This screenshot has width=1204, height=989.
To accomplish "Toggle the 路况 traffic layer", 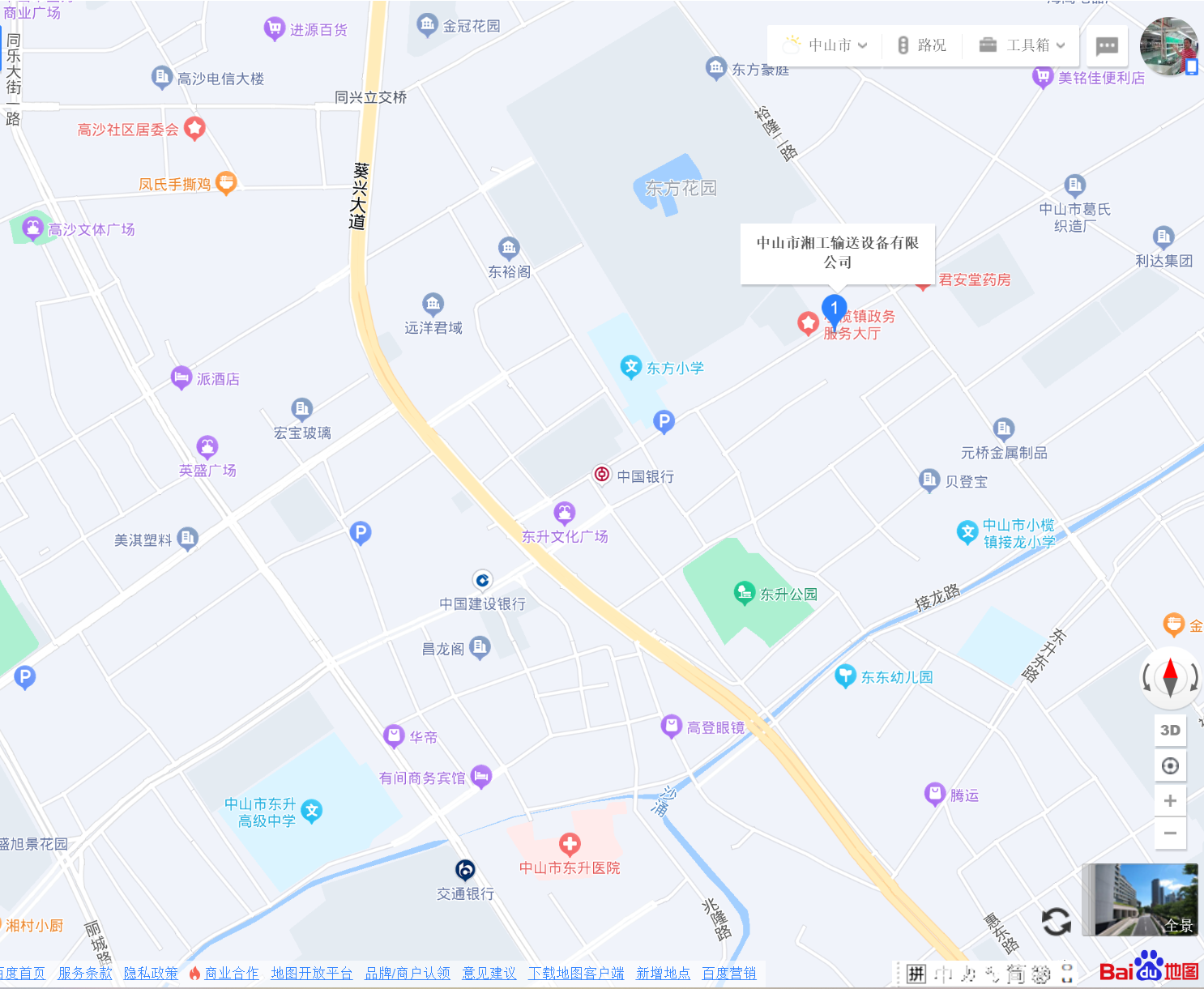I will pos(922,45).
